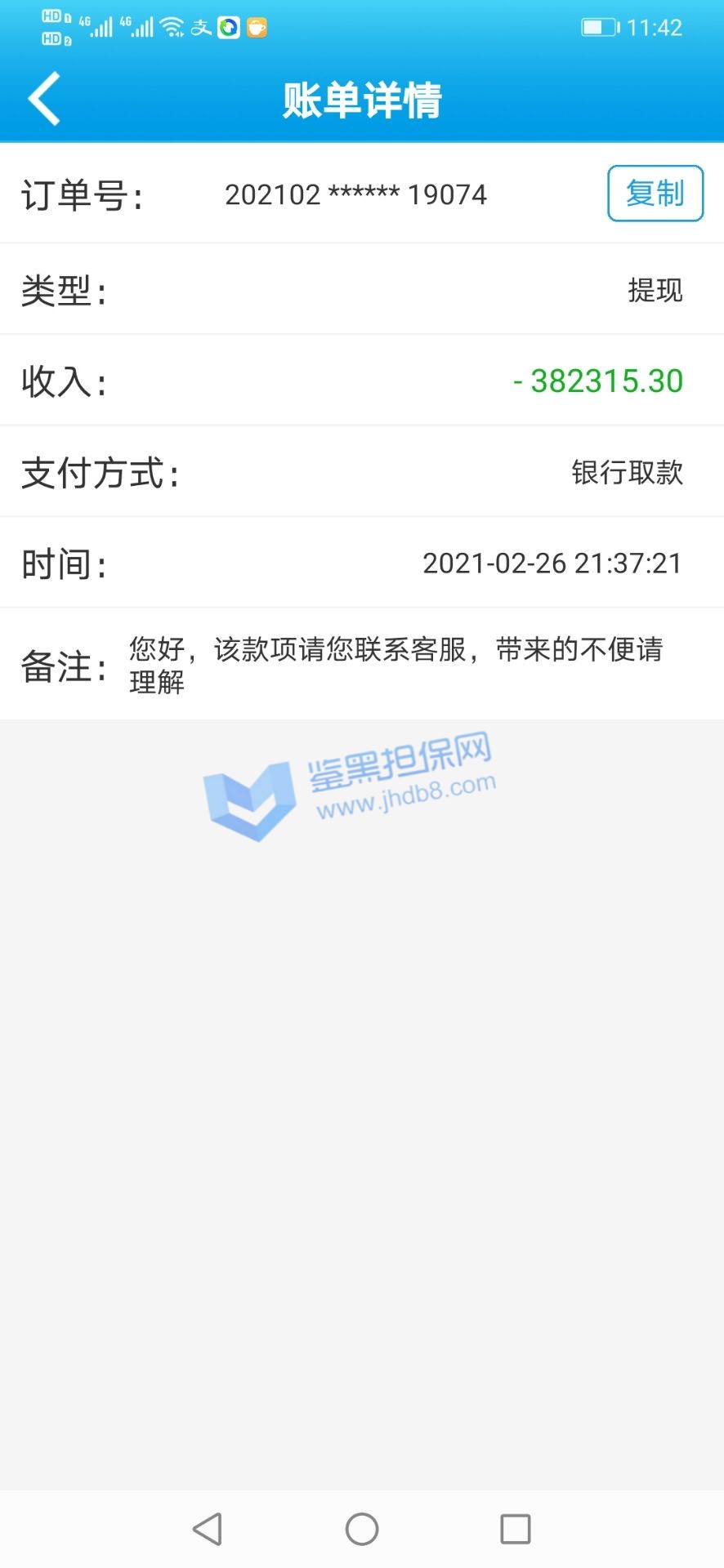
Task: Tap the system home button
Action: [x=362, y=1529]
